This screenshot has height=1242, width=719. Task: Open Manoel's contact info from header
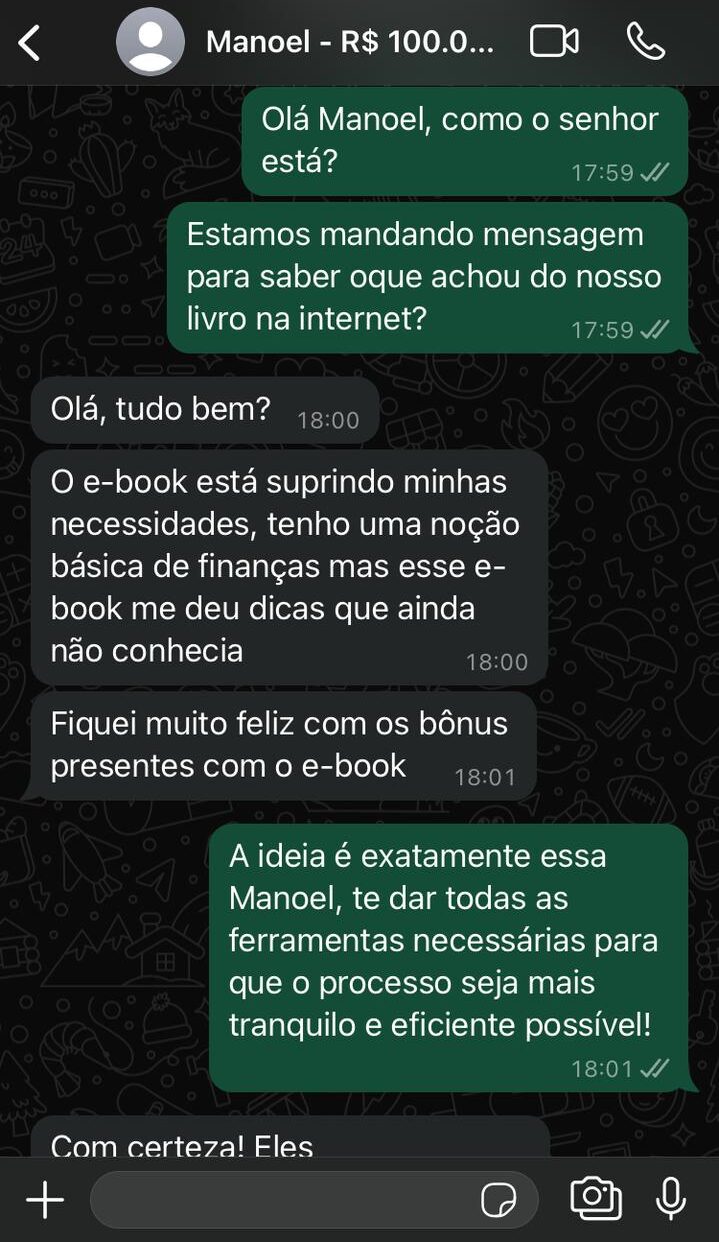point(349,43)
